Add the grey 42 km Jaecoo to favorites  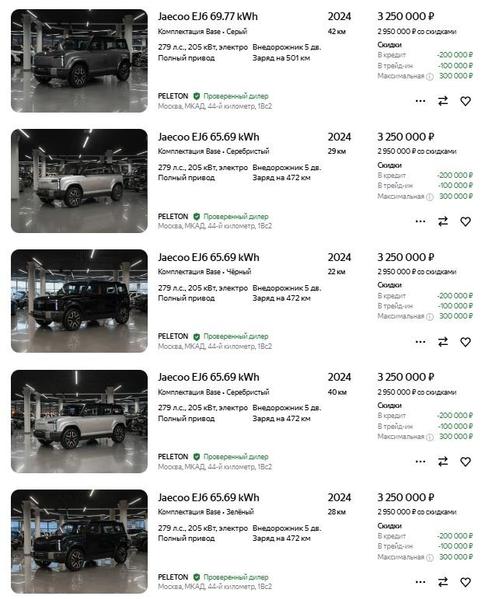[x=465, y=101]
